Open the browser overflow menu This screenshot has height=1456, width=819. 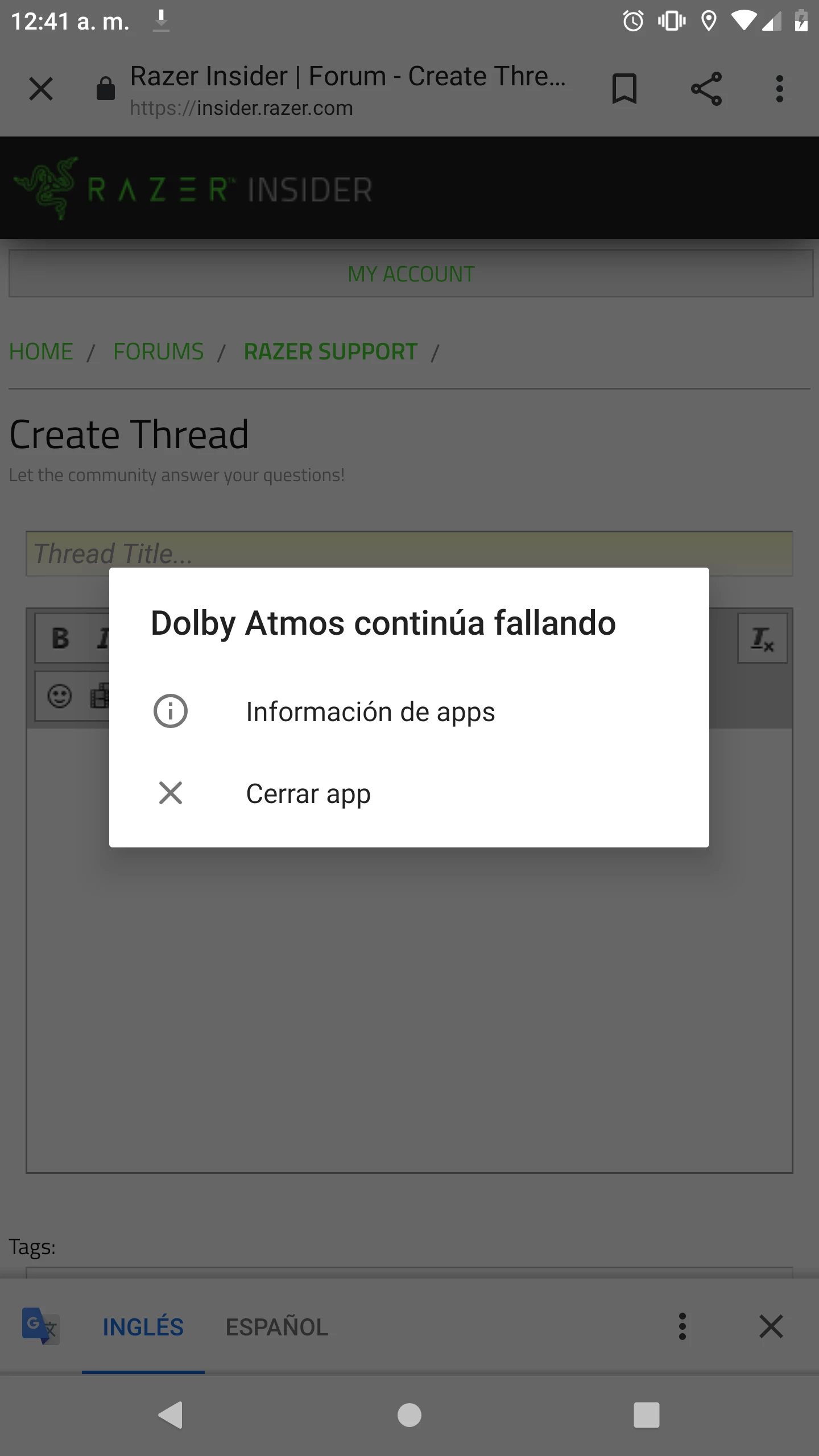coord(779,89)
